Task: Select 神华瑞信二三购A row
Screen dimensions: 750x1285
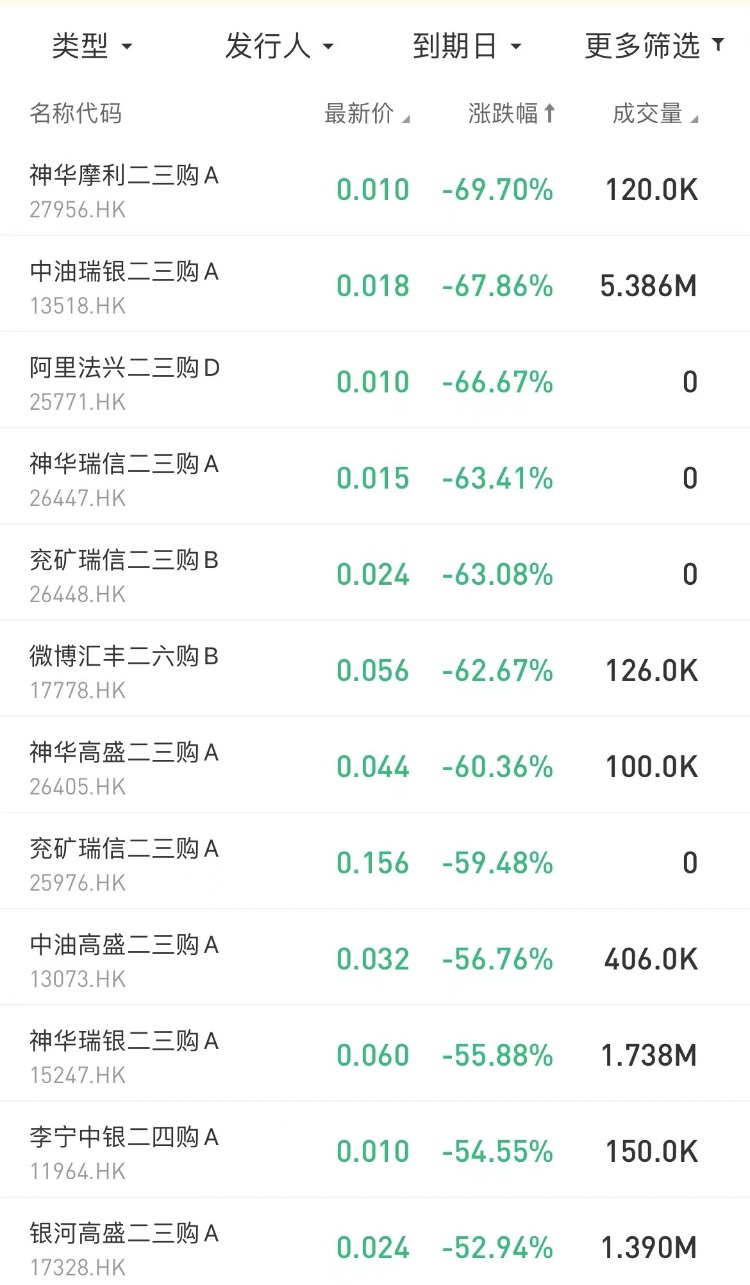Action: [375, 477]
